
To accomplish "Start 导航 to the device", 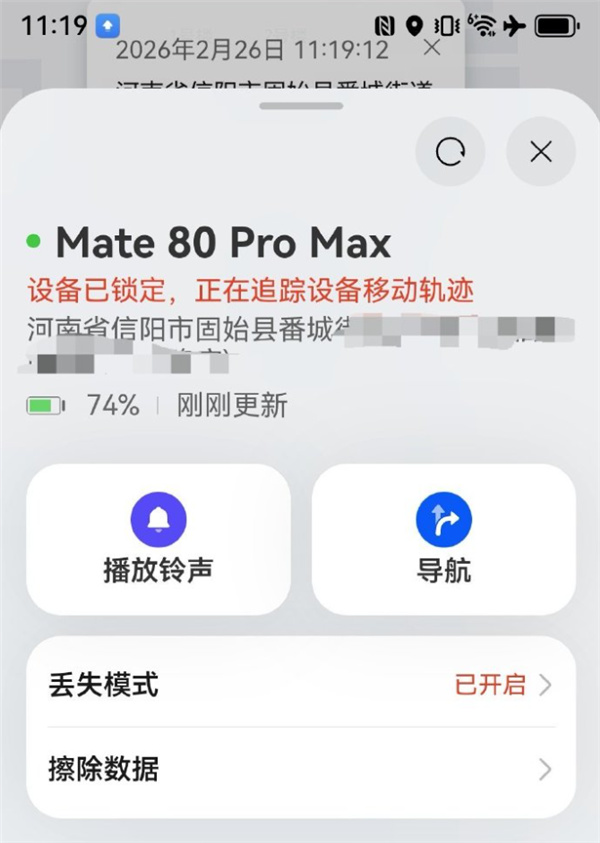I will pos(443,540).
